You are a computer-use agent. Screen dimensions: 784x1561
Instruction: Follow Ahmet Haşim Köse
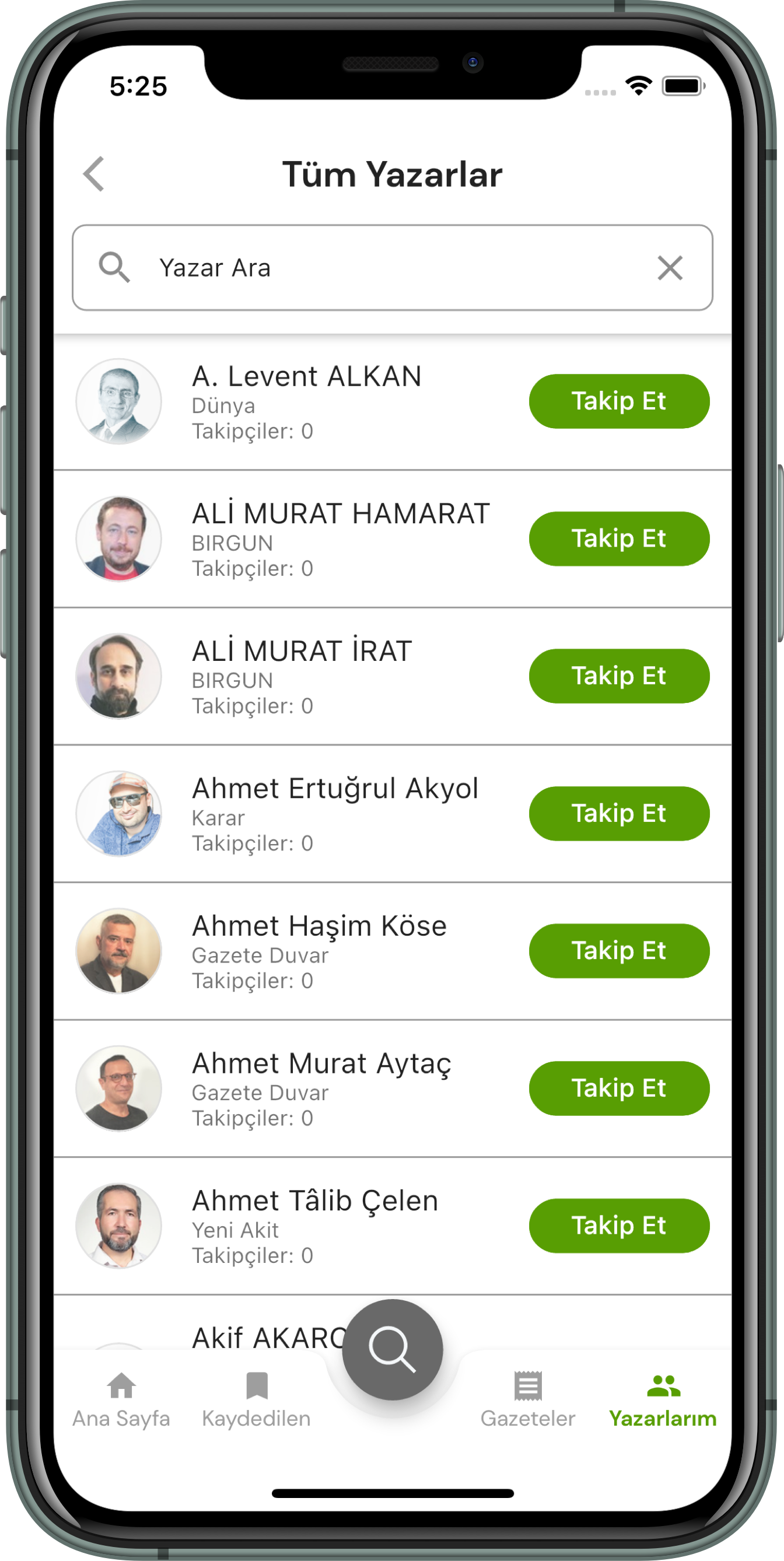pos(618,951)
